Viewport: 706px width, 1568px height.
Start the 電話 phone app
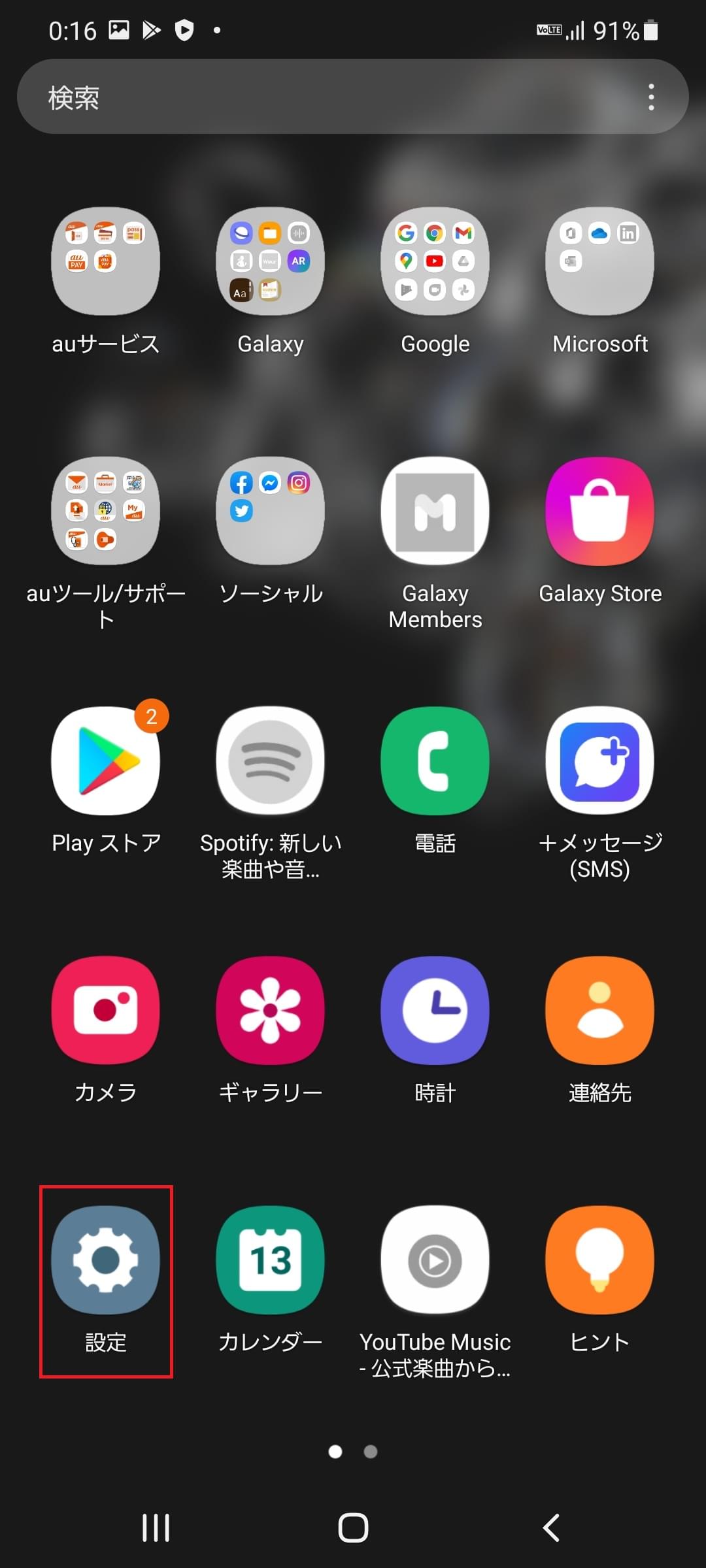click(435, 761)
